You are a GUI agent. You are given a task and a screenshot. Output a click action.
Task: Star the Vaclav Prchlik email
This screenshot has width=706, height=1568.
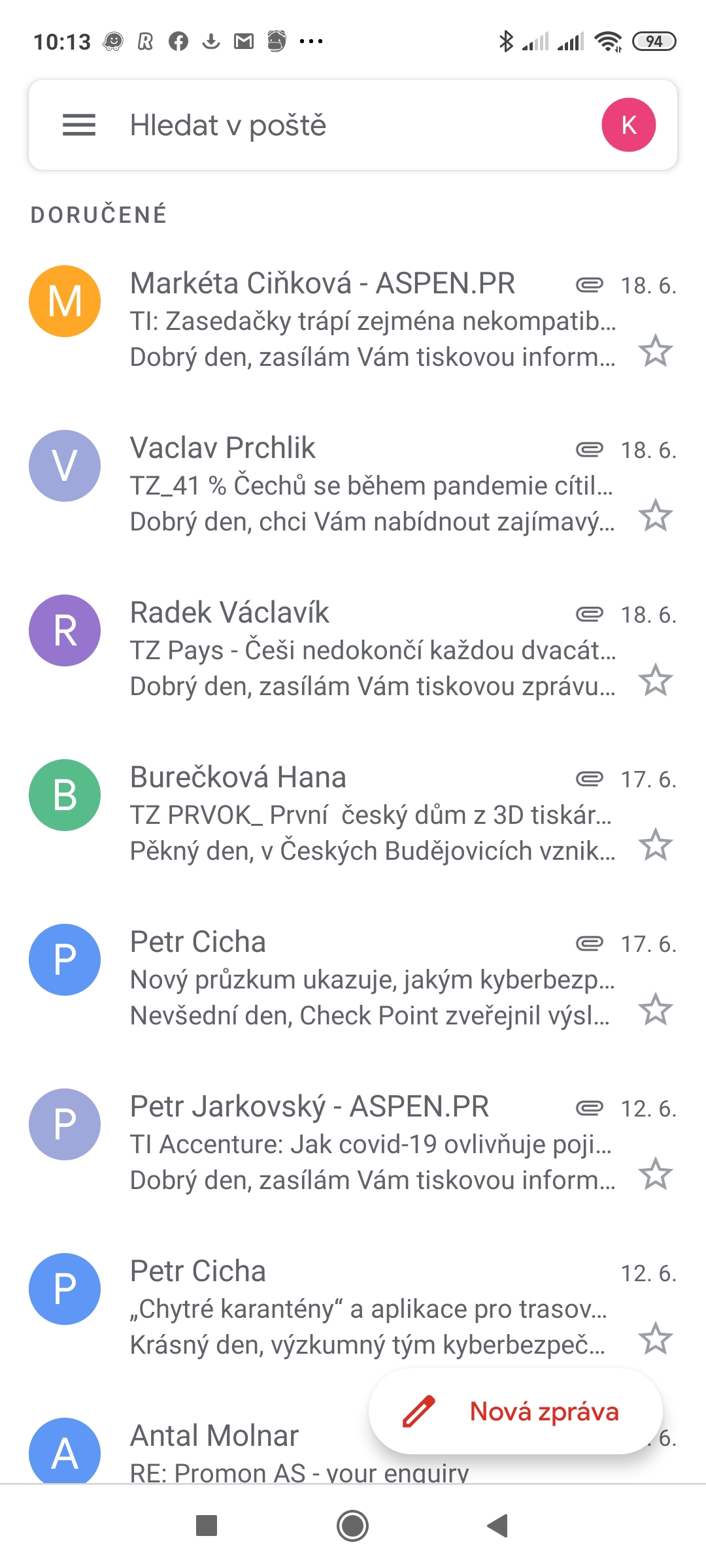click(655, 516)
